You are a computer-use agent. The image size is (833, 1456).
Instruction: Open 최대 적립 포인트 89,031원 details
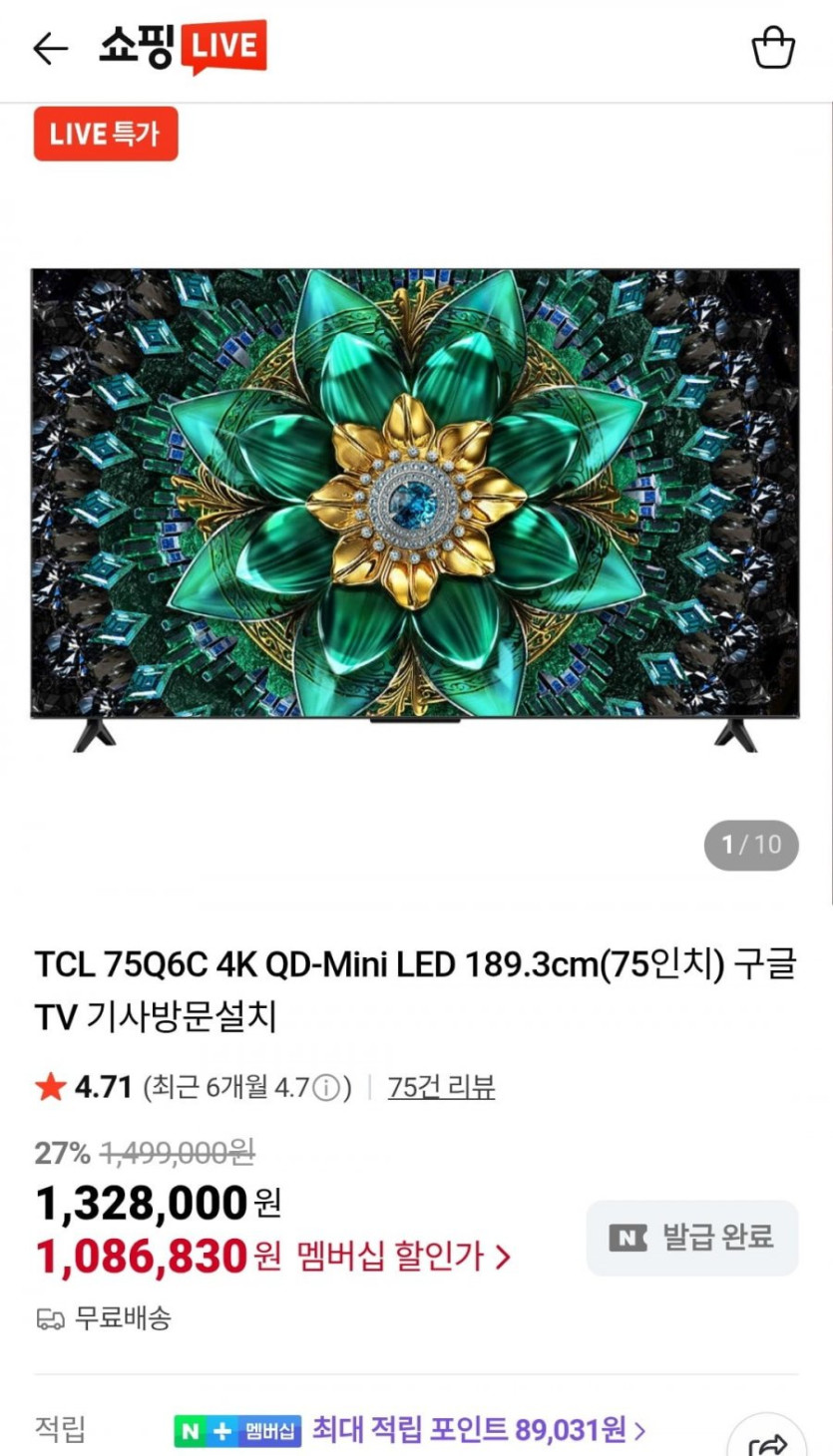pyautogui.click(x=479, y=1431)
